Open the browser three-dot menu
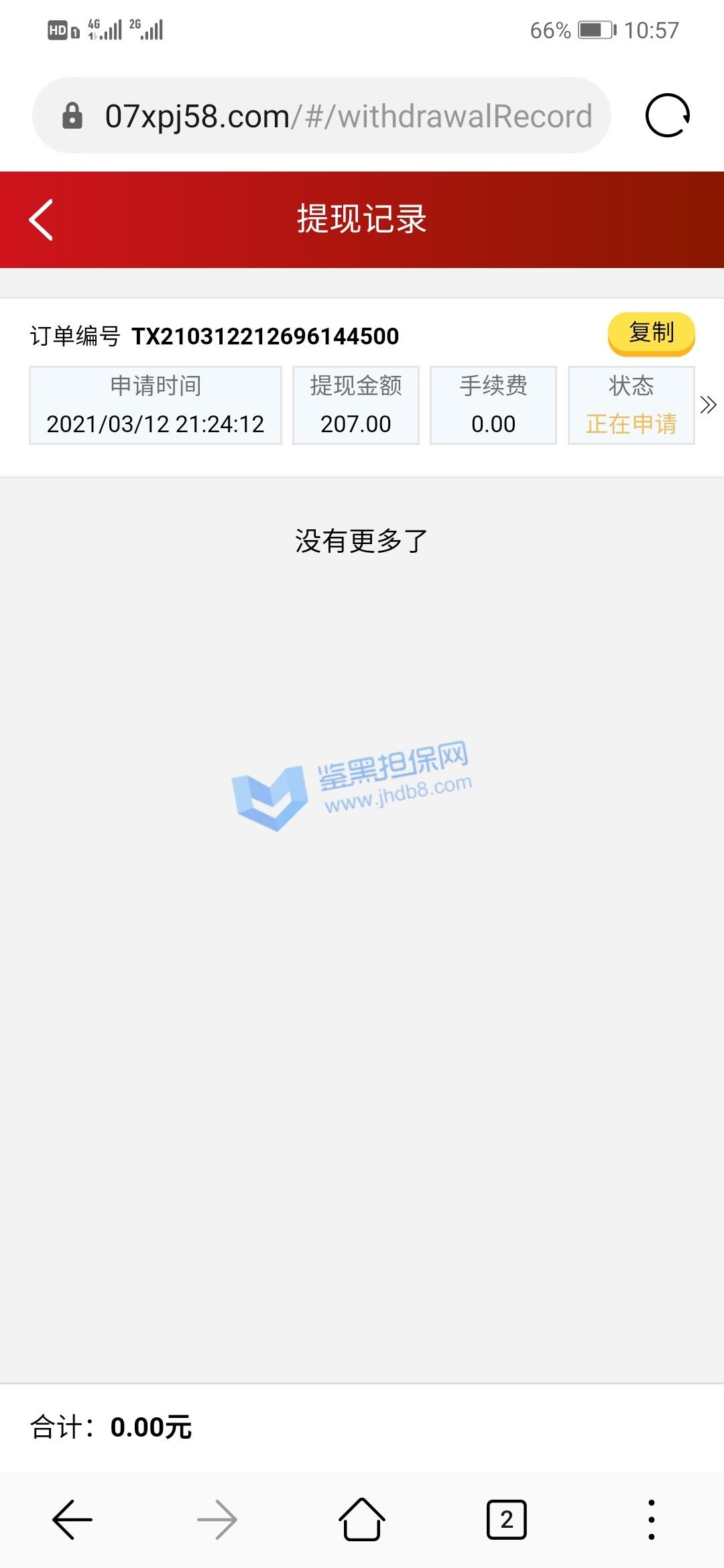Screen dimensions: 724x1568 (651, 1520)
